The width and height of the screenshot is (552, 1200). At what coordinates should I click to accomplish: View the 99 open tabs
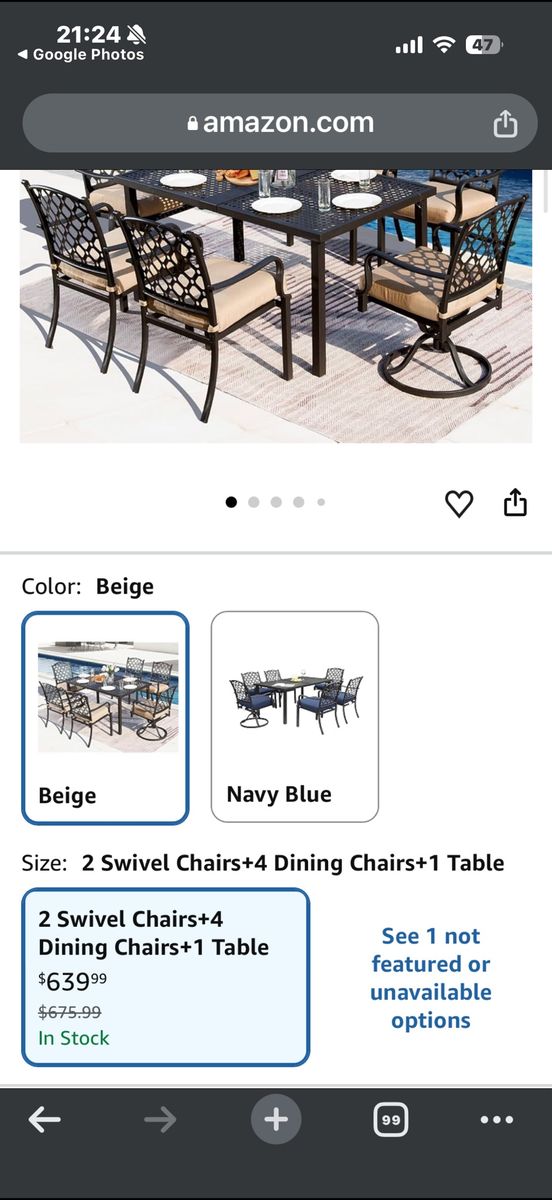[x=391, y=1120]
